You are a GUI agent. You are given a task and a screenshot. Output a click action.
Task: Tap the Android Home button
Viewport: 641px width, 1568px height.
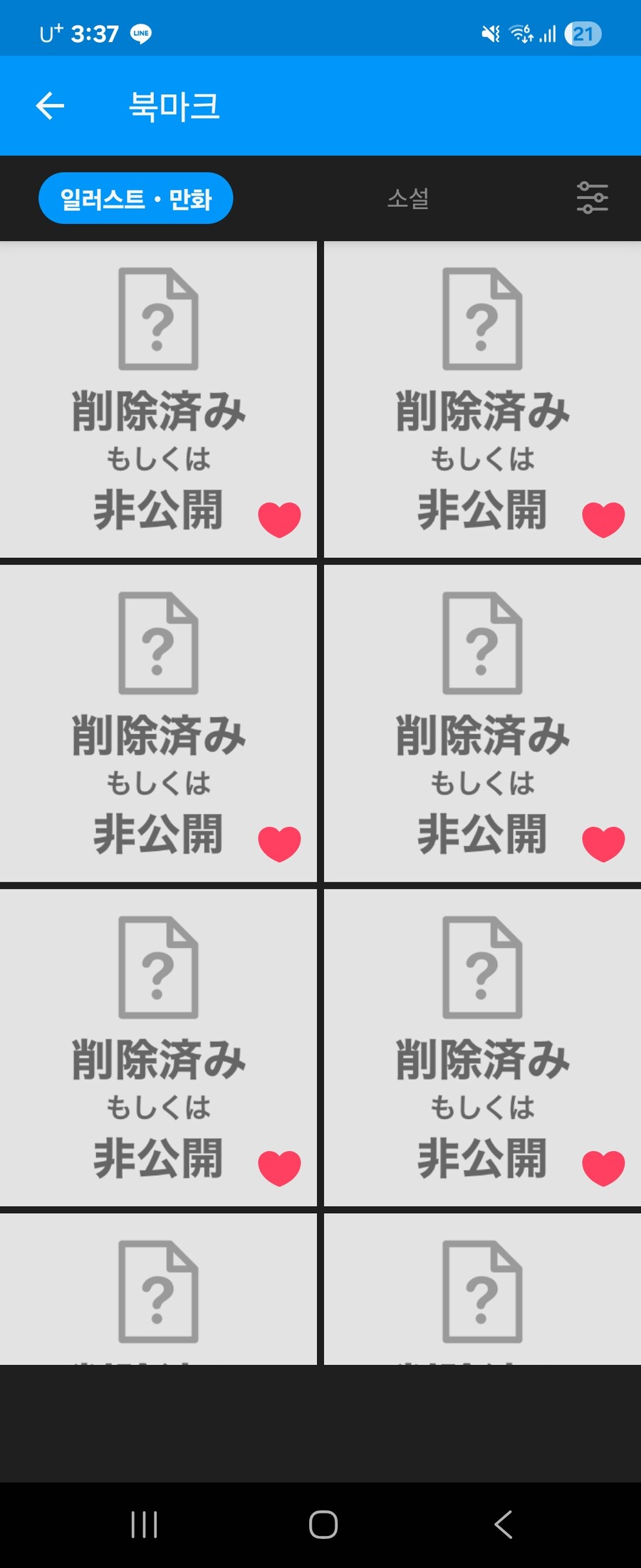coord(320,1525)
